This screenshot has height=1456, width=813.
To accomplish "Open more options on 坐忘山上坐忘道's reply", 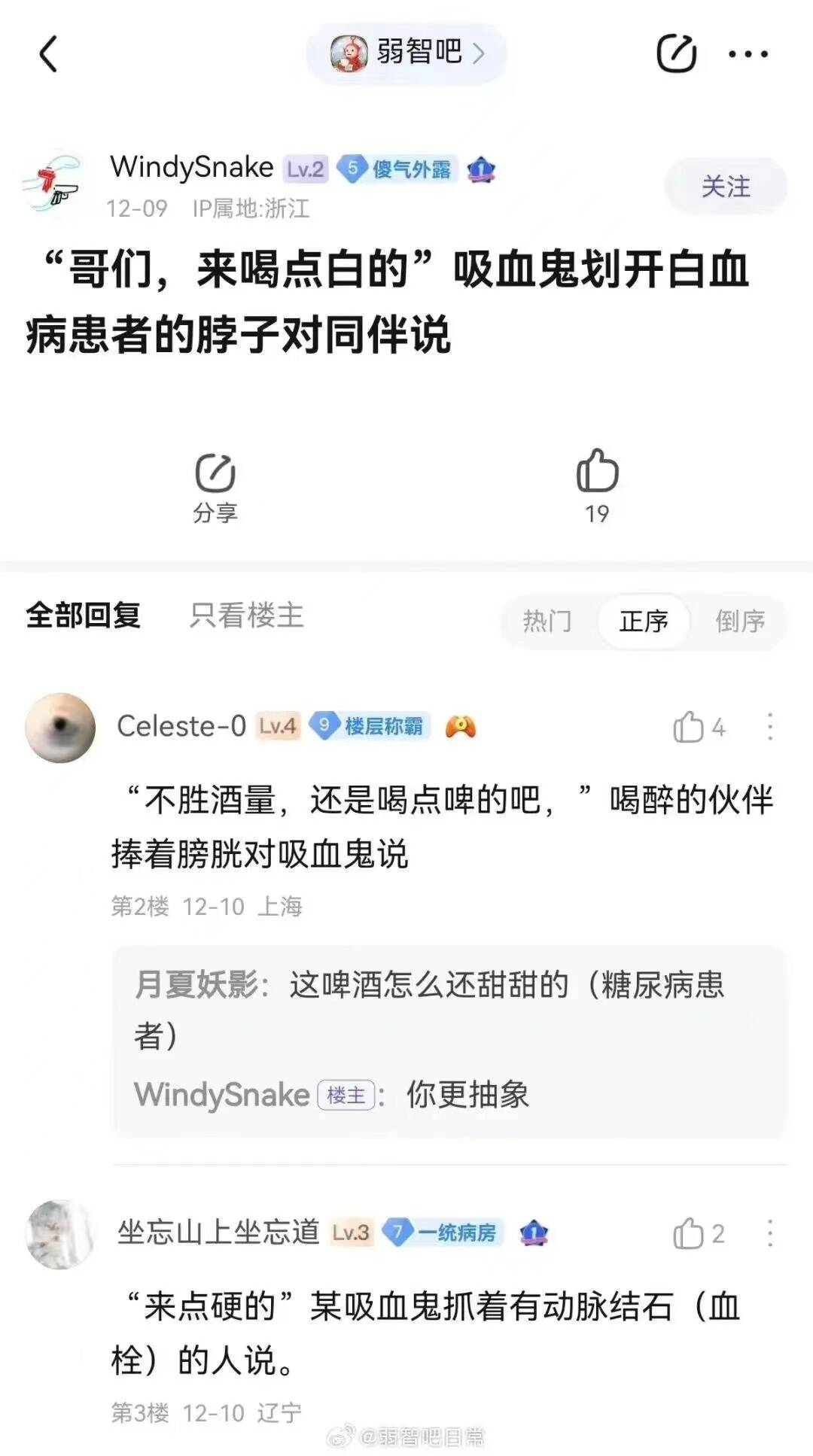I will pyautogui.click(x=769, y=1233).
